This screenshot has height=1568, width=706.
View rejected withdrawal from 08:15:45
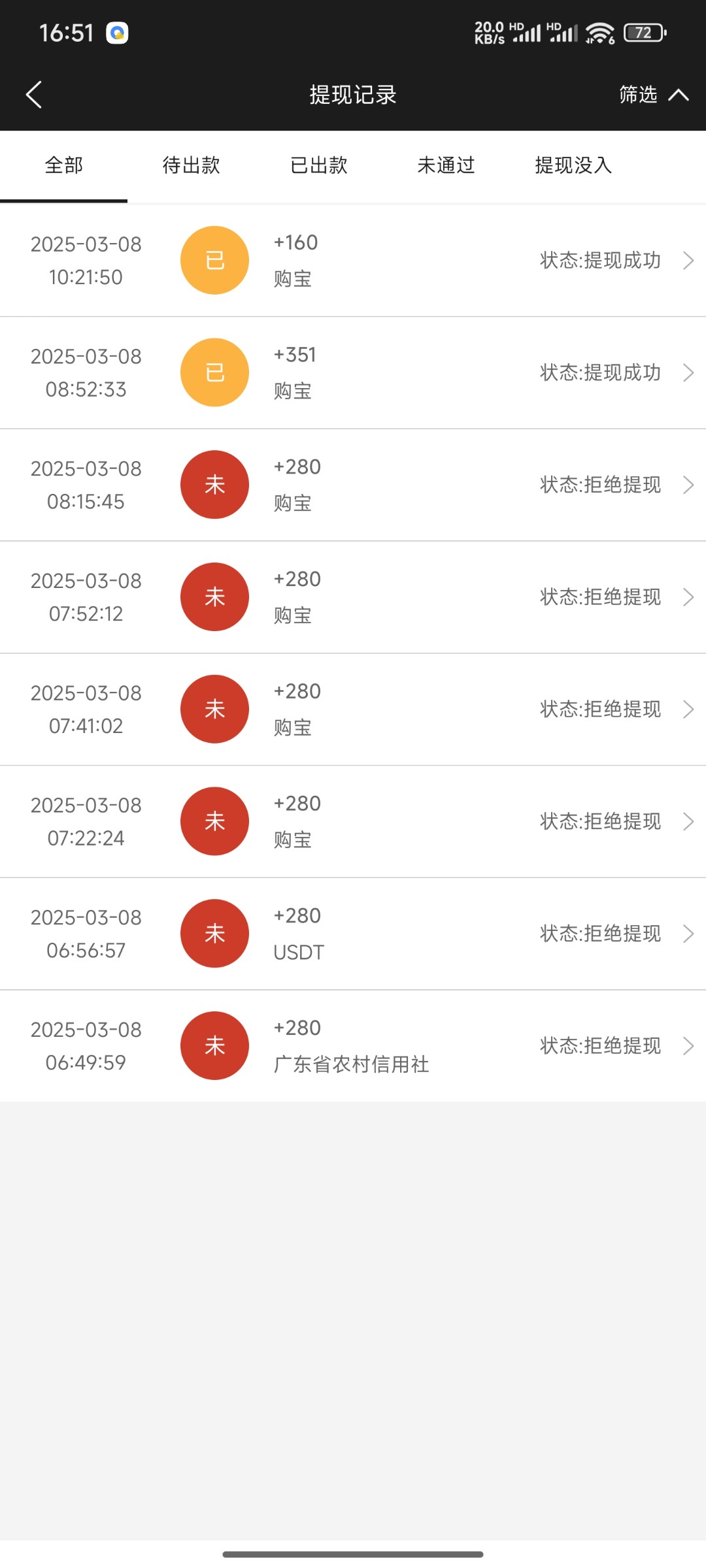click(x=353, y=485)
